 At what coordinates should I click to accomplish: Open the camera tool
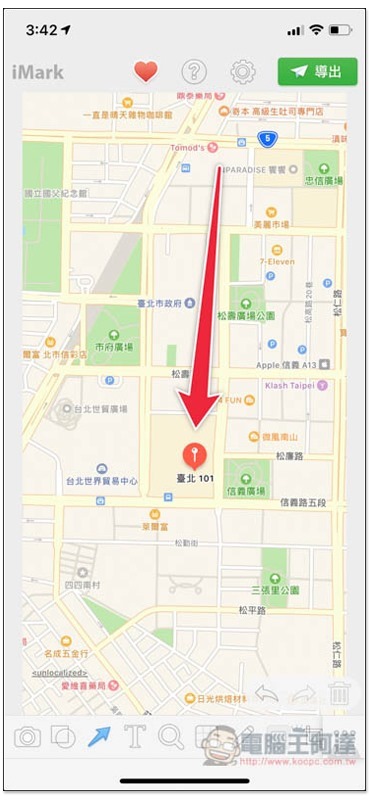click(x=28, y=737)
